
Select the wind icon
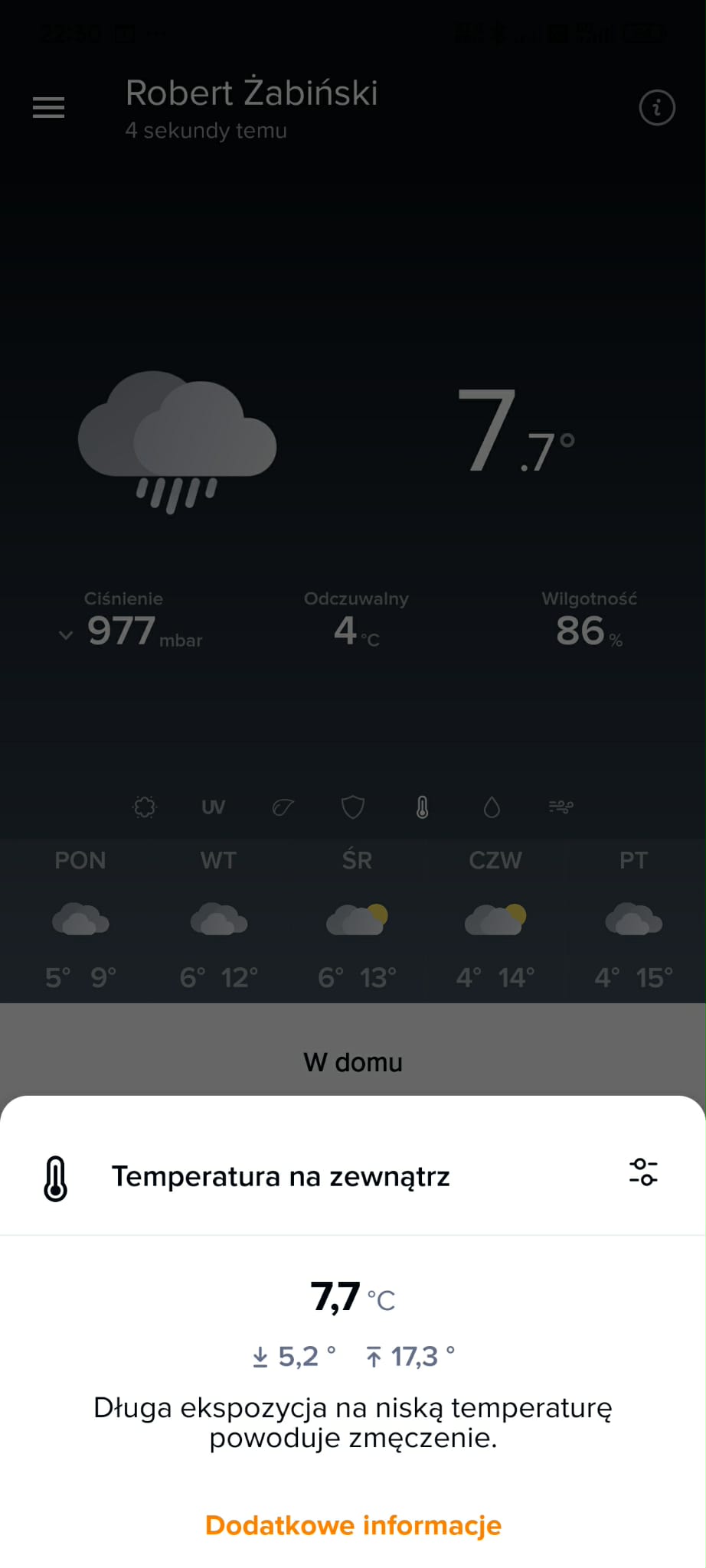(561, 807)
